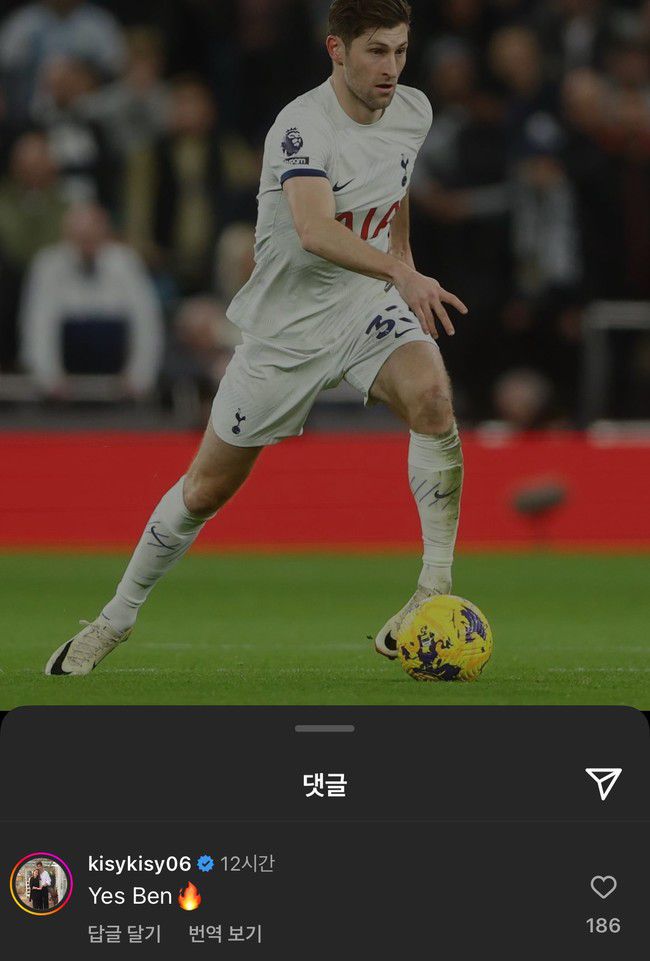The image size is (650, 961).
Task: Tap 번역 보기 to view translation
Action: click(225, 933)
